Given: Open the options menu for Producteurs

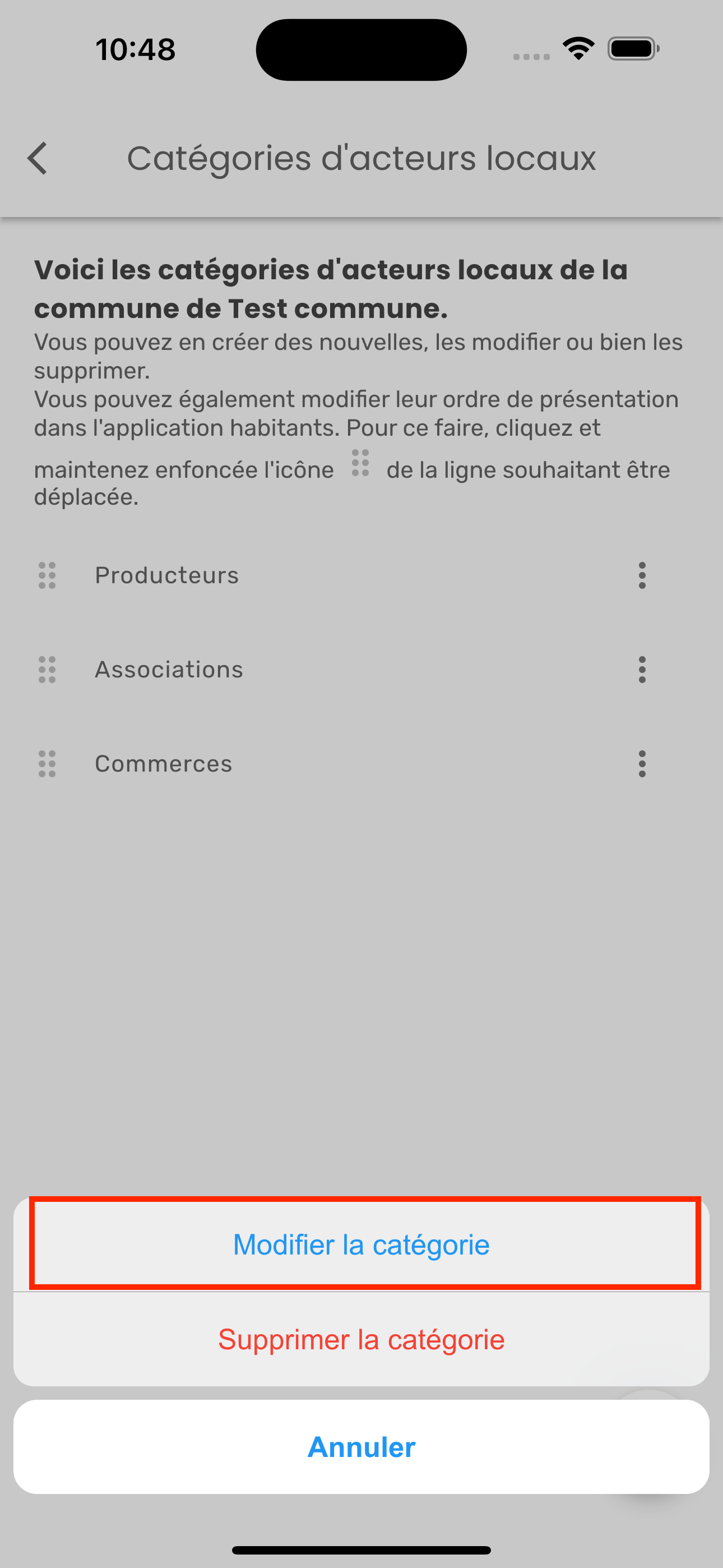Looking at the screenshot, I should 641,575.
